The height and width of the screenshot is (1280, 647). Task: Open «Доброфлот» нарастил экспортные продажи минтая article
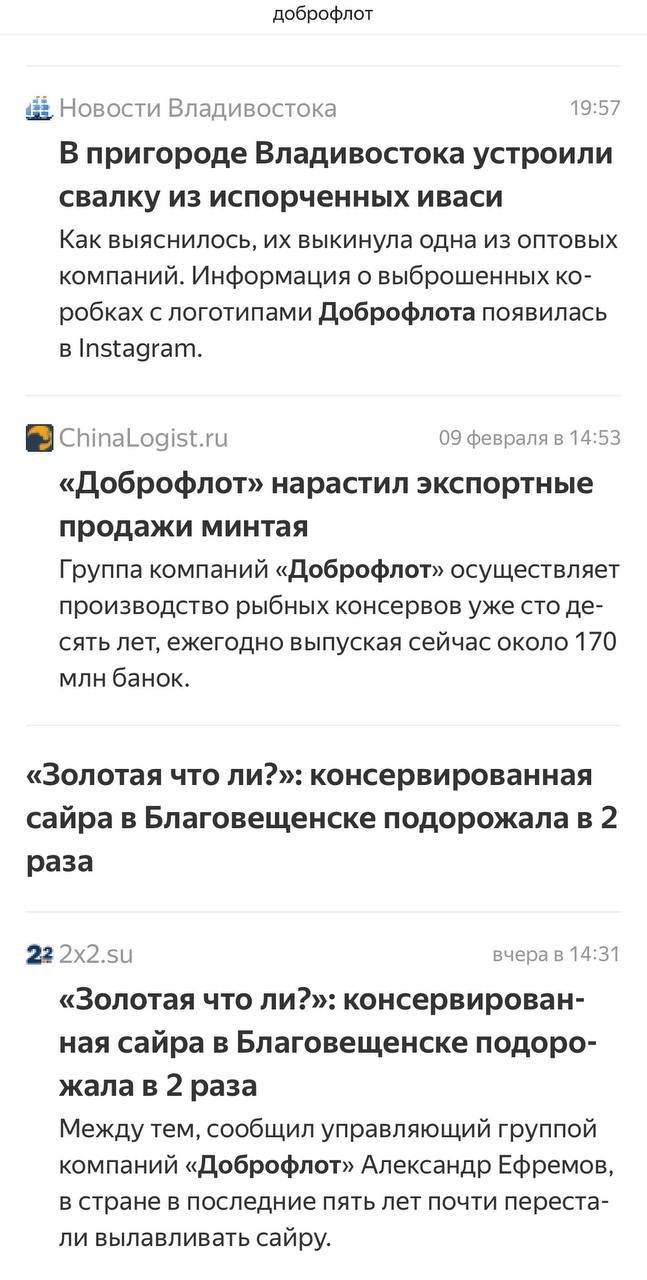point(325,504)
